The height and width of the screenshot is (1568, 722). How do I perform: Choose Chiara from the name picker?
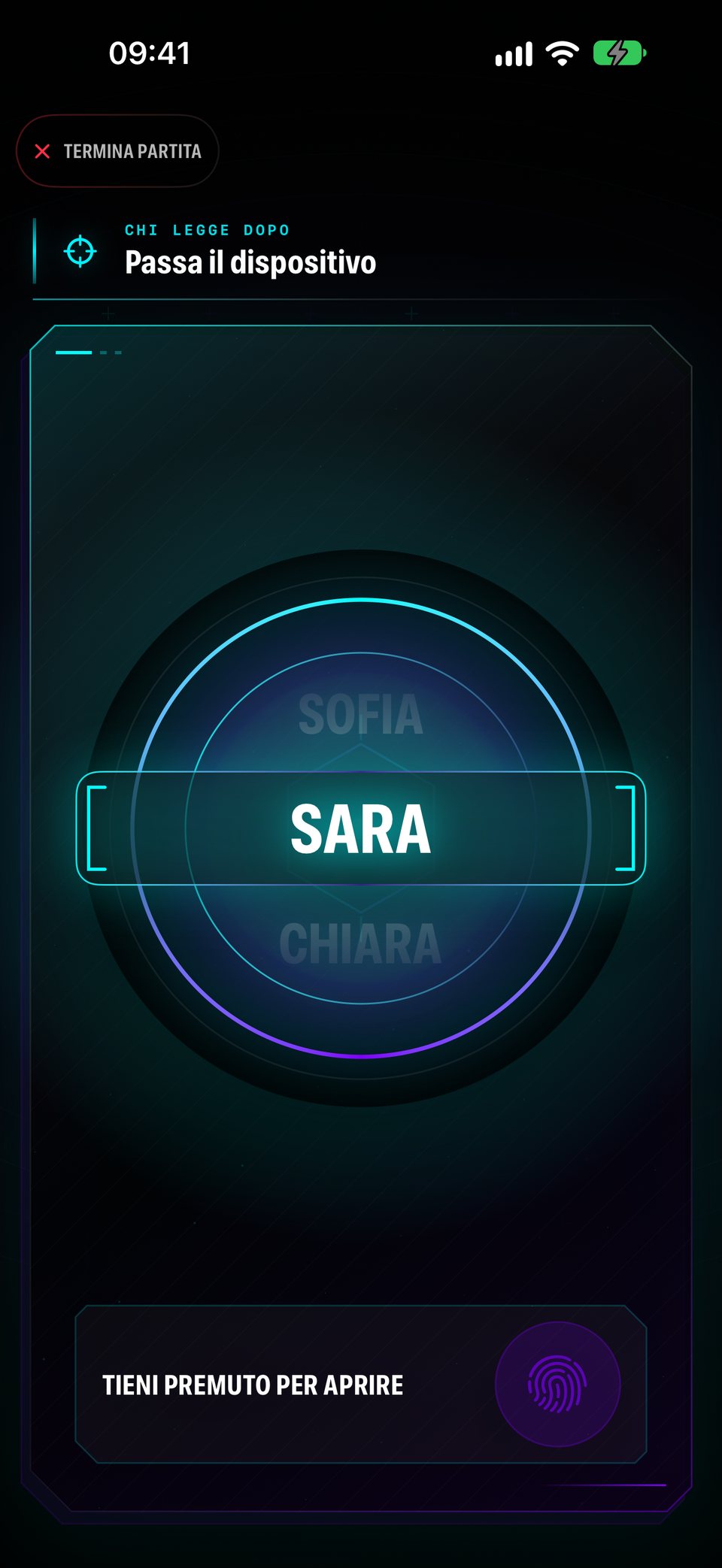click(360, 944)
